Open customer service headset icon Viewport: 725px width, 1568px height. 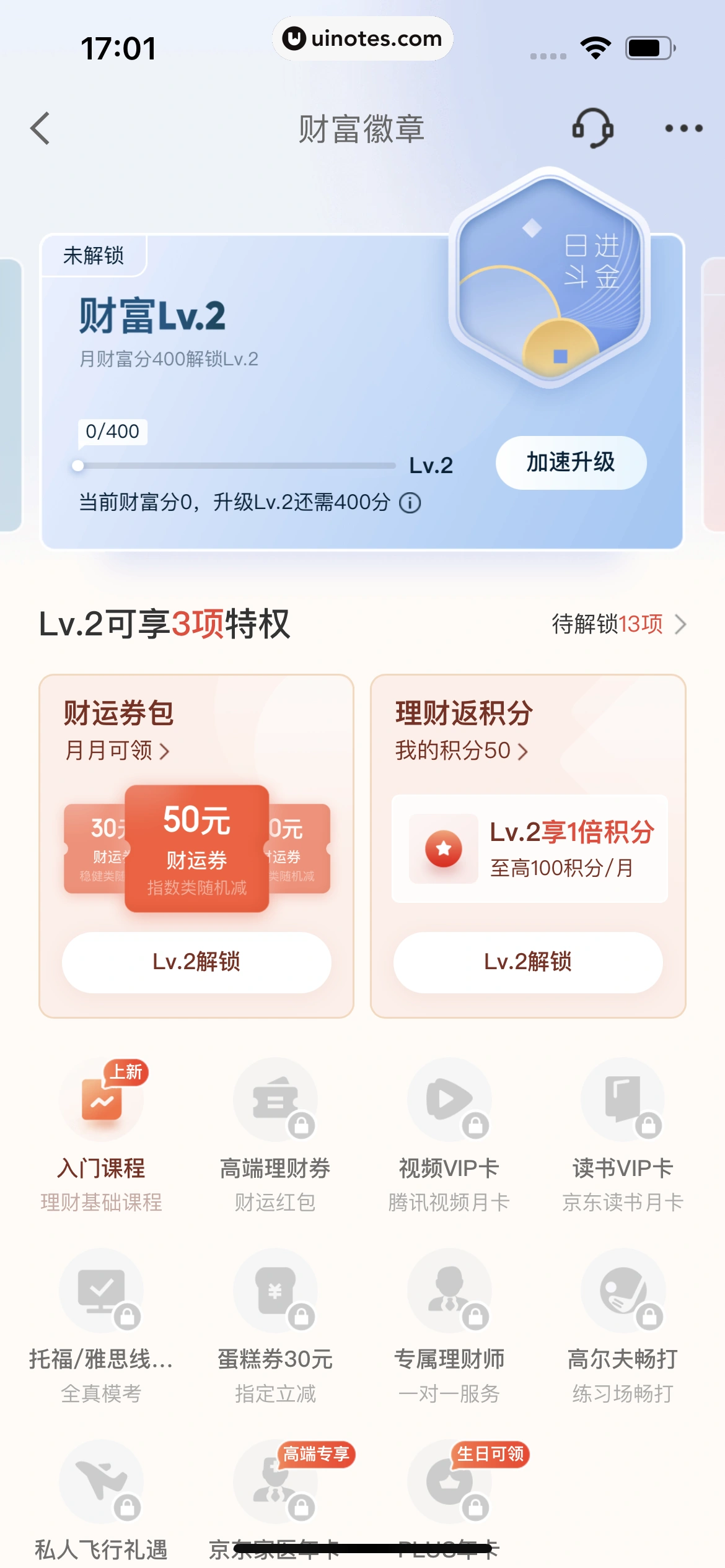point(592,128)
